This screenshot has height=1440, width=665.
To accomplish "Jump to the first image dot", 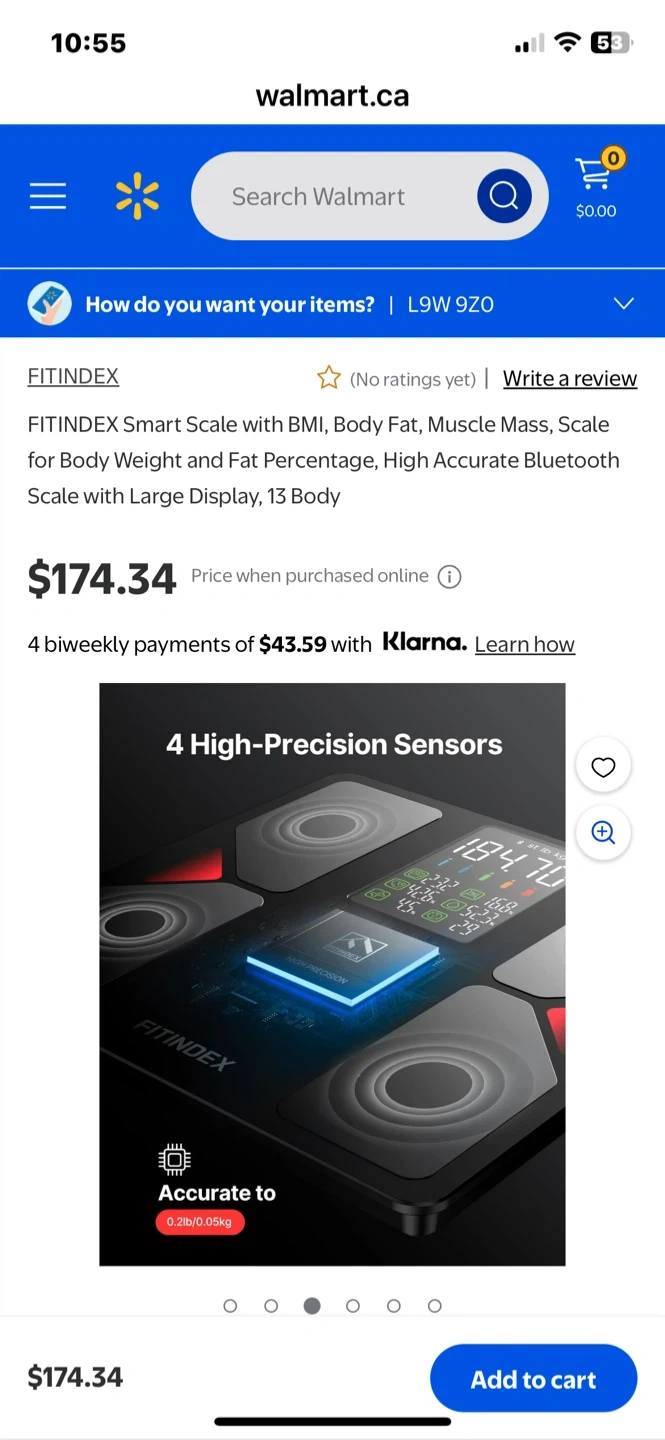I will (x=230, y=1306).
